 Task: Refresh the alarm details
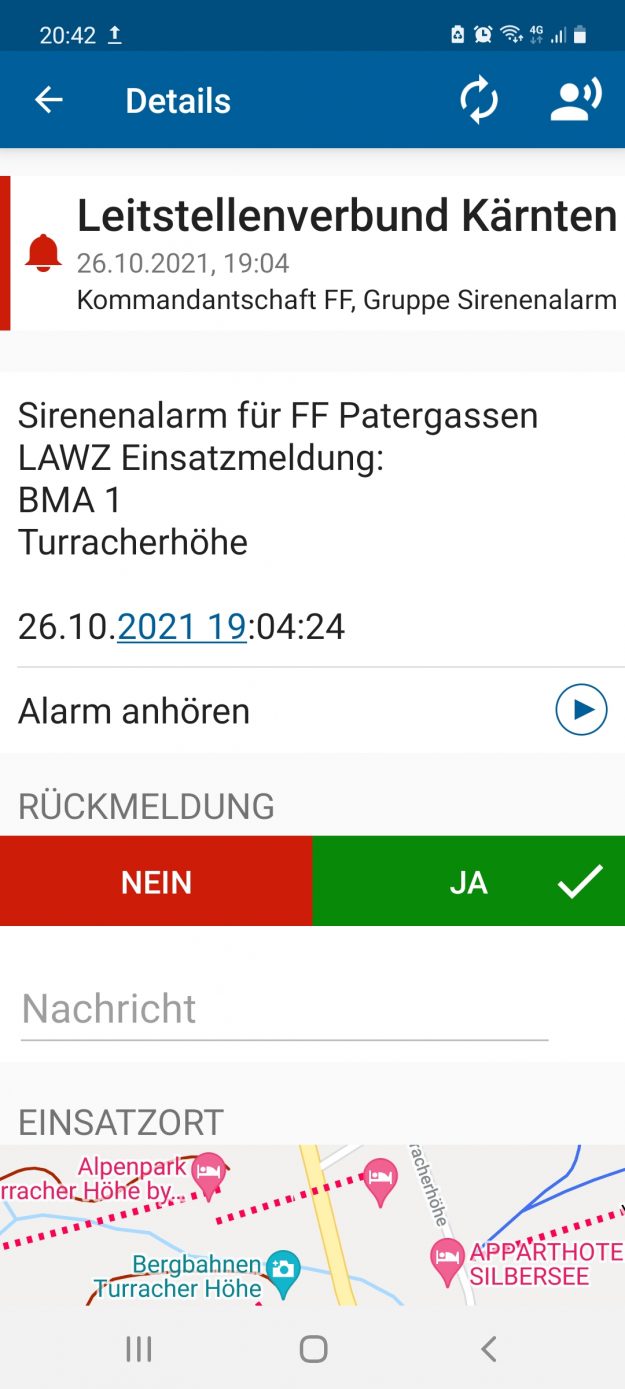coord(479,101)
